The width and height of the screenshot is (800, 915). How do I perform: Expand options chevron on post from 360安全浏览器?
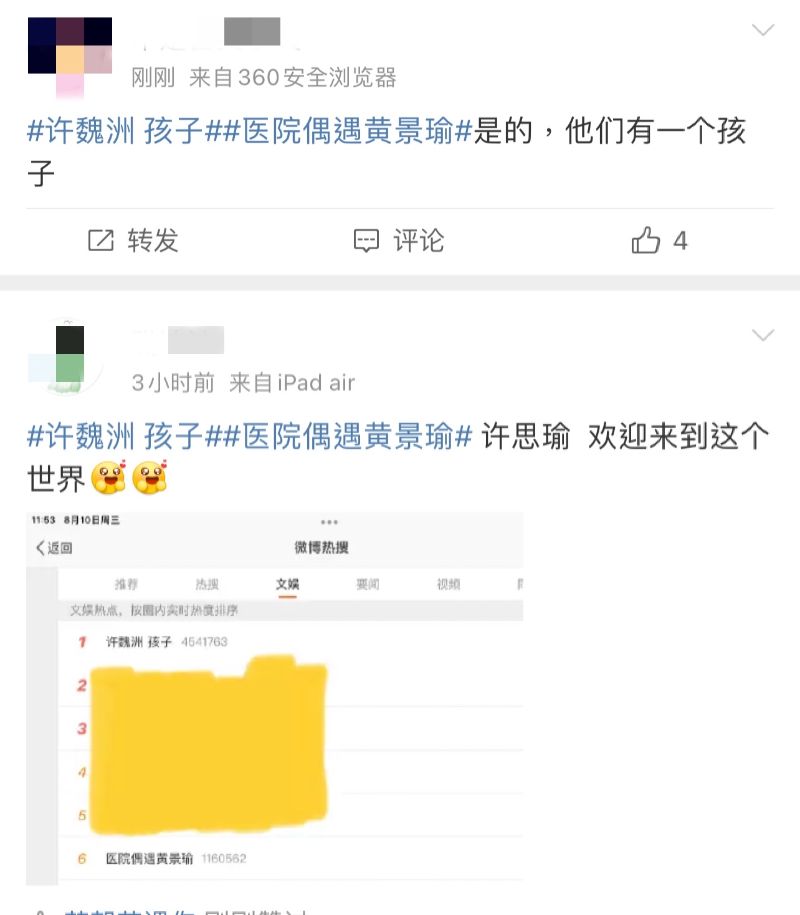(763, 30)
